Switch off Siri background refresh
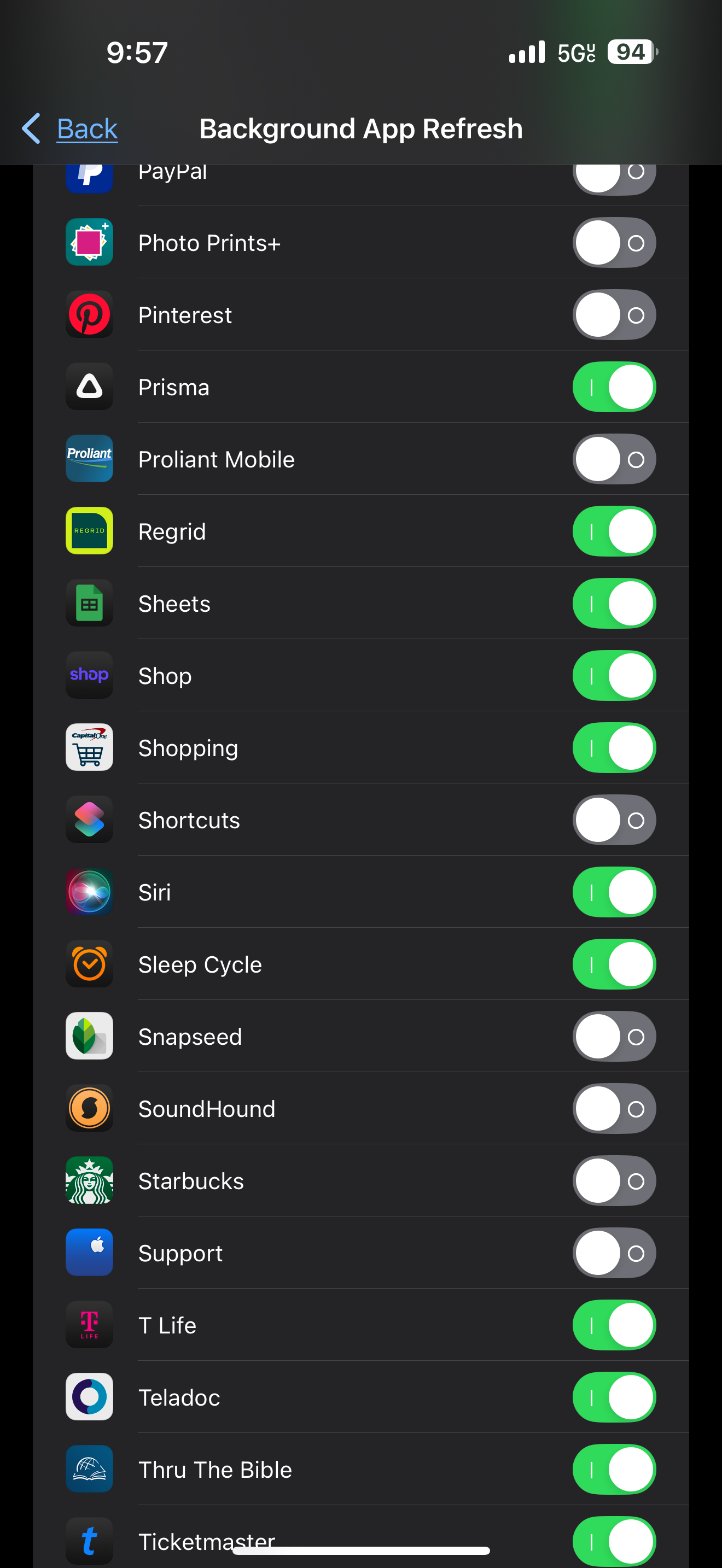Image resolution: width=722 pixels, height=1568 pixels. [614, 892]
